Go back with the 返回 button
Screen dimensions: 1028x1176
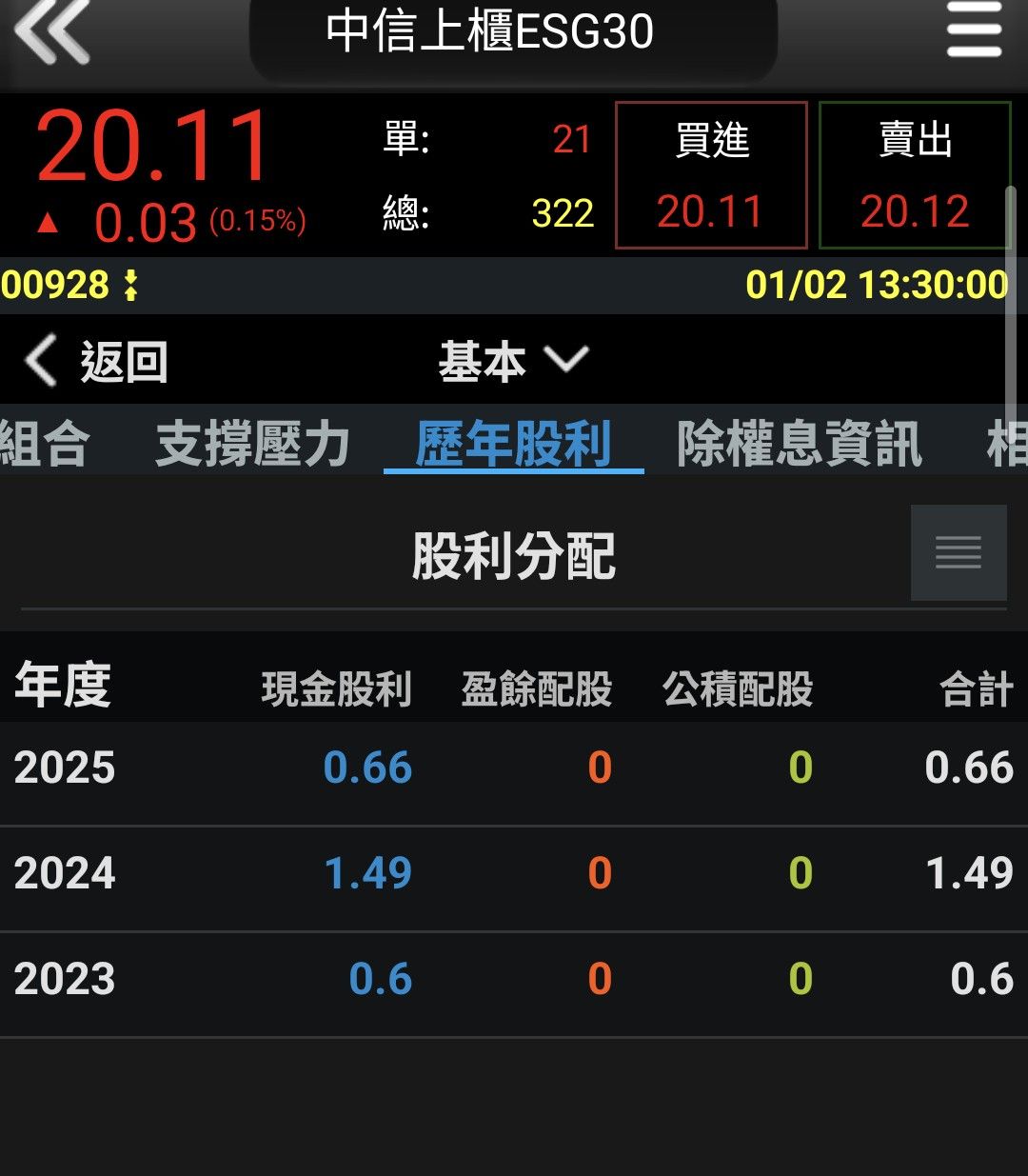(96, 362)
